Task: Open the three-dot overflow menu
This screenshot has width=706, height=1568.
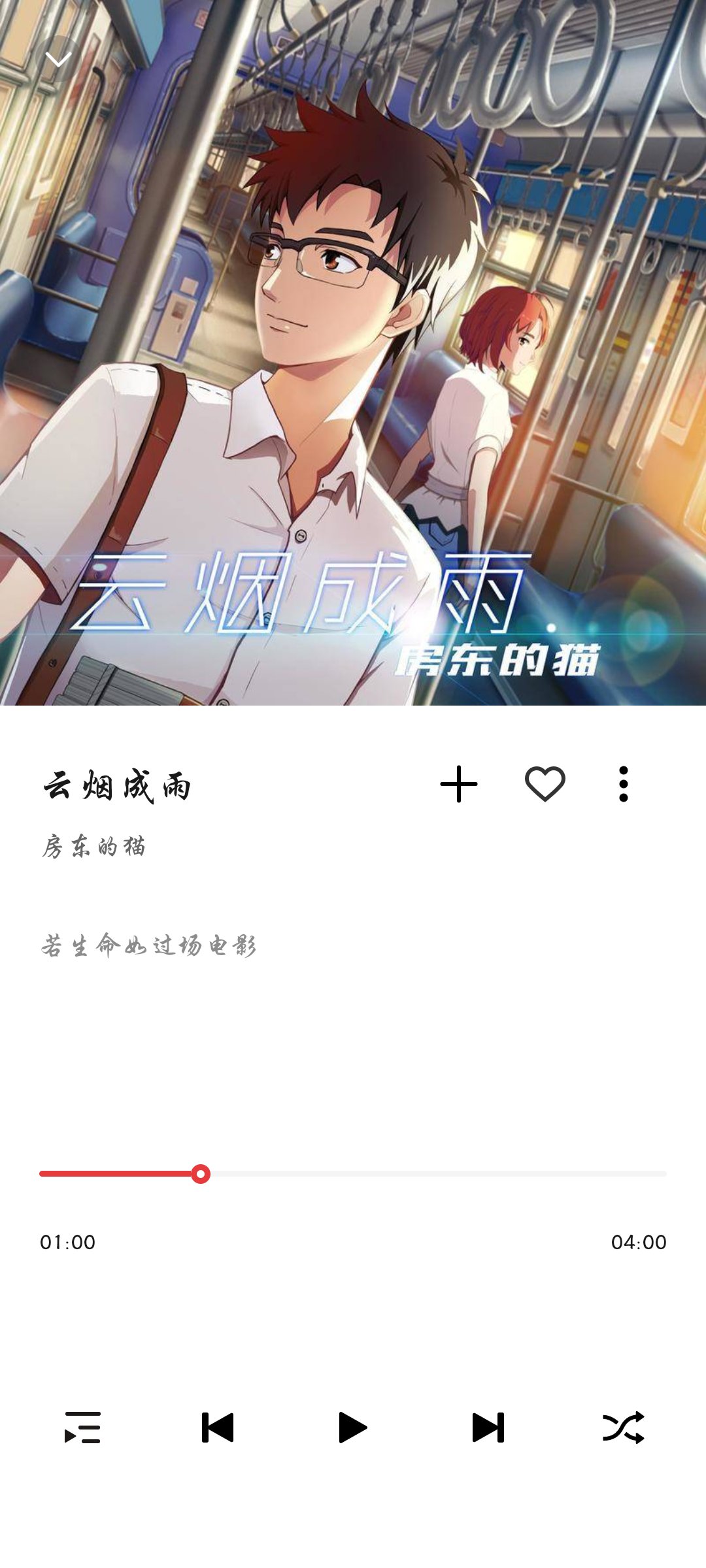Action: [624, 784]
